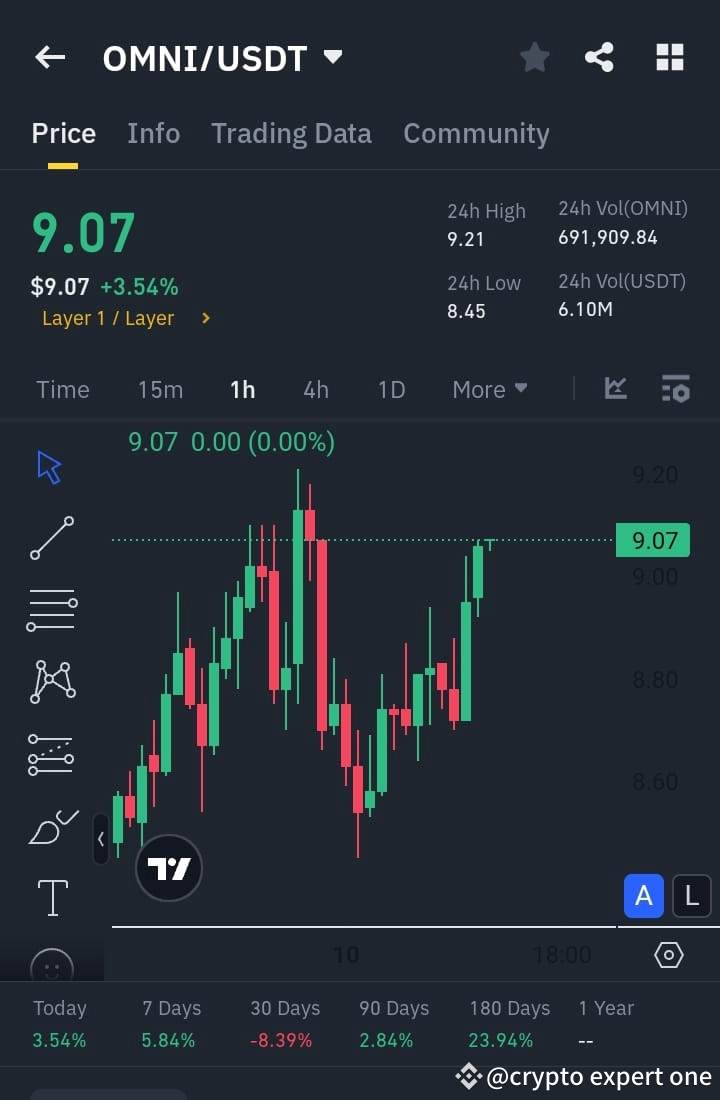The image size is (720, 1100).
Task: Open the More timeframes dropdown
Action: tap(489, 389)
